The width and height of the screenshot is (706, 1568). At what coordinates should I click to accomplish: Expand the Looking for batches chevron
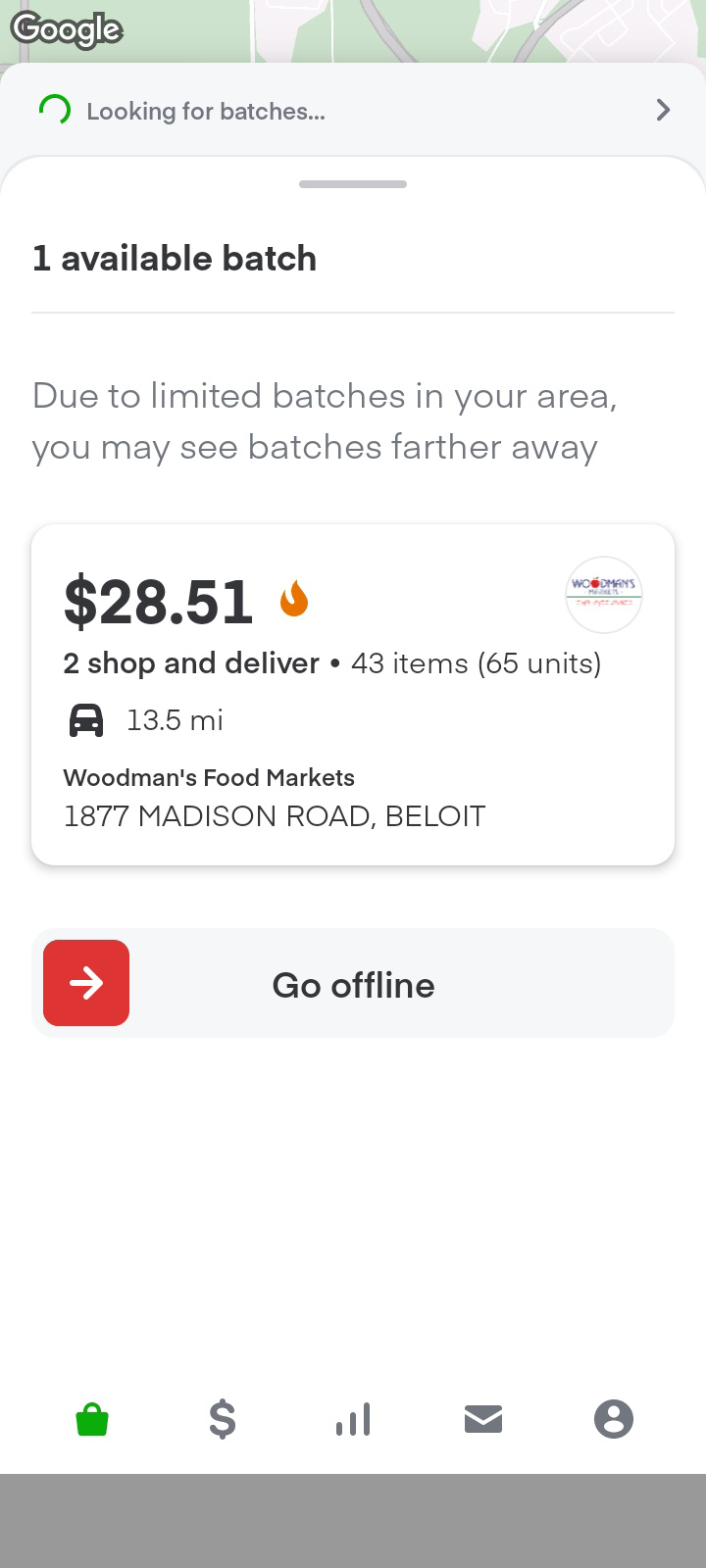663,110
